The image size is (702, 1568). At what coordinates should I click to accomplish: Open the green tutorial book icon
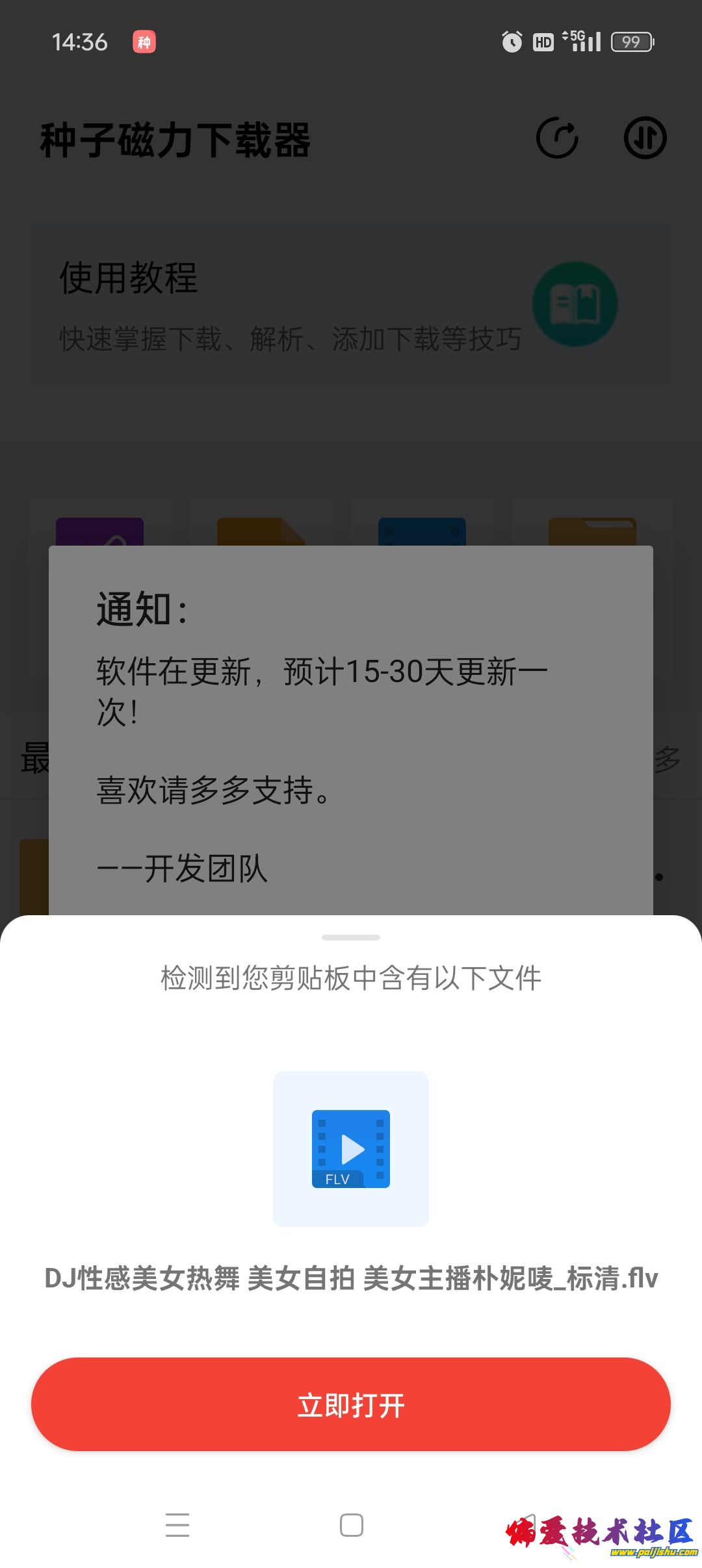coord(575,305)
